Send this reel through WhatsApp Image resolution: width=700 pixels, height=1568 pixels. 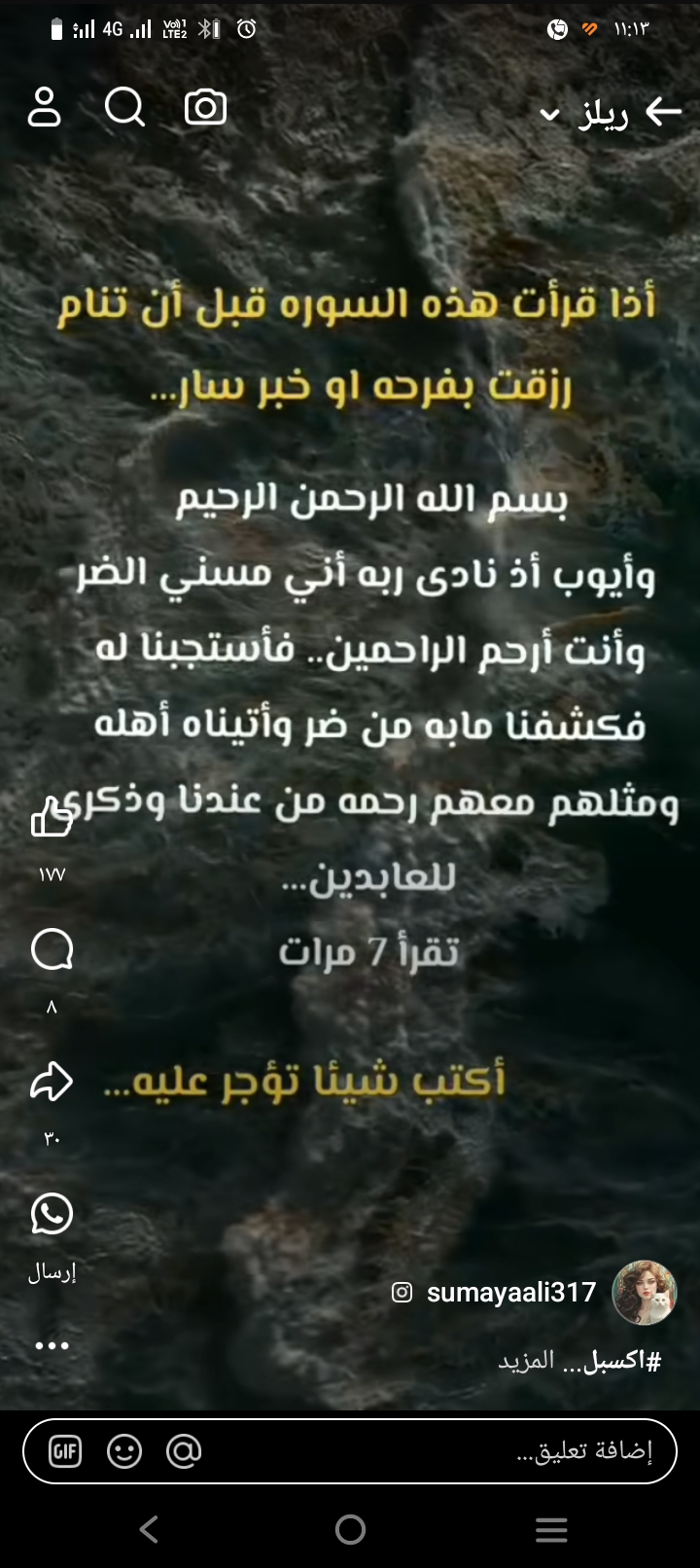point(52,1215)
